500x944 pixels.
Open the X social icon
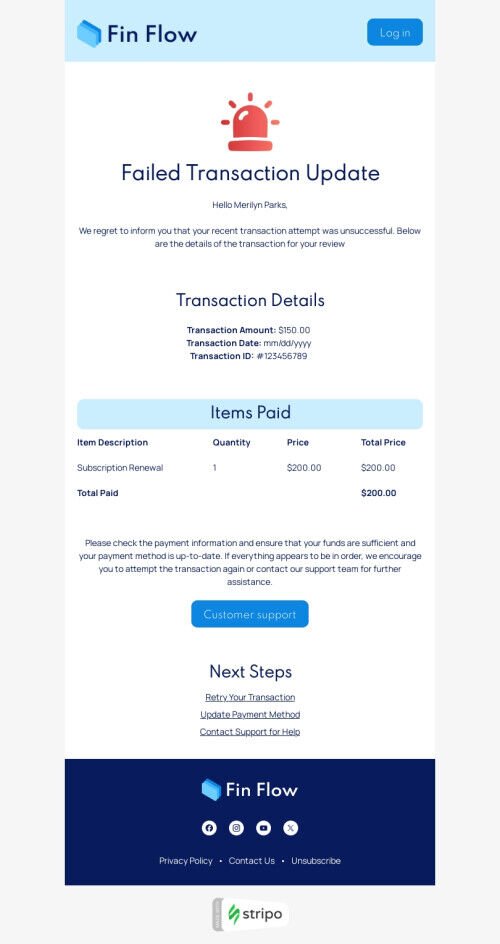[291, 828]
